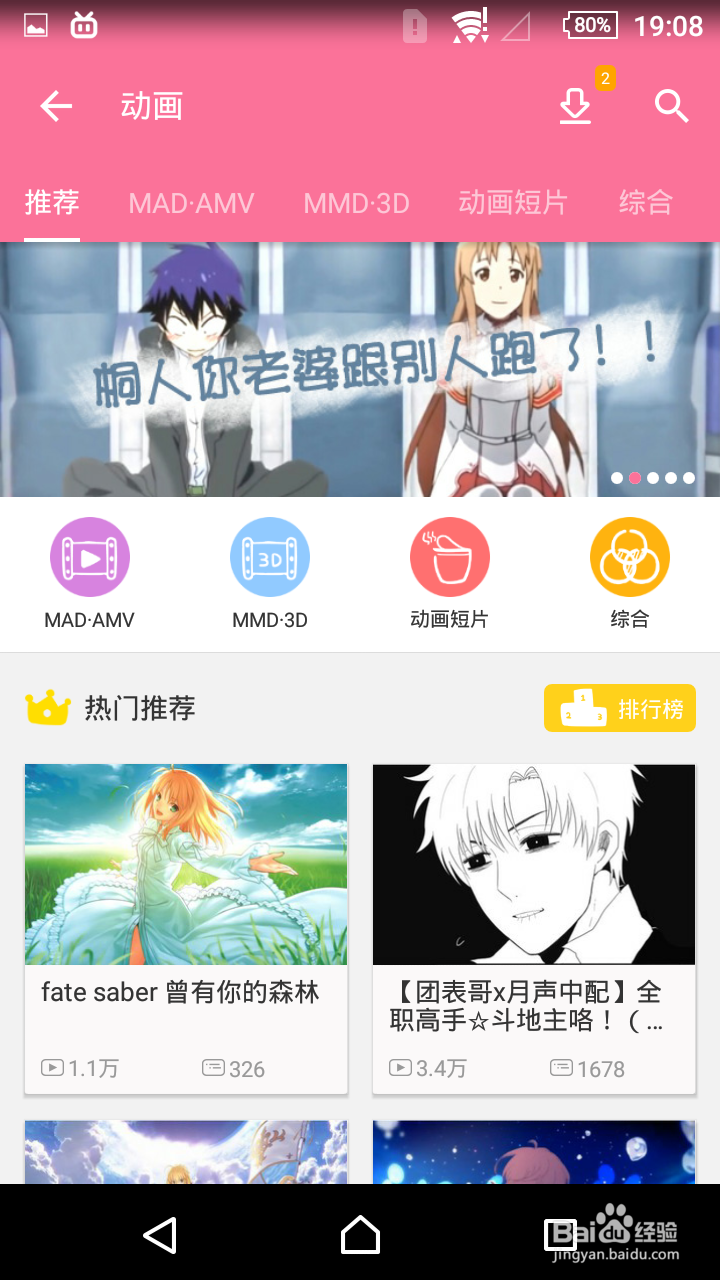This screenshot has height=1280, width=720.
Task: Tap the blue MMD·3D category icon
Action: tap(269, 556)
